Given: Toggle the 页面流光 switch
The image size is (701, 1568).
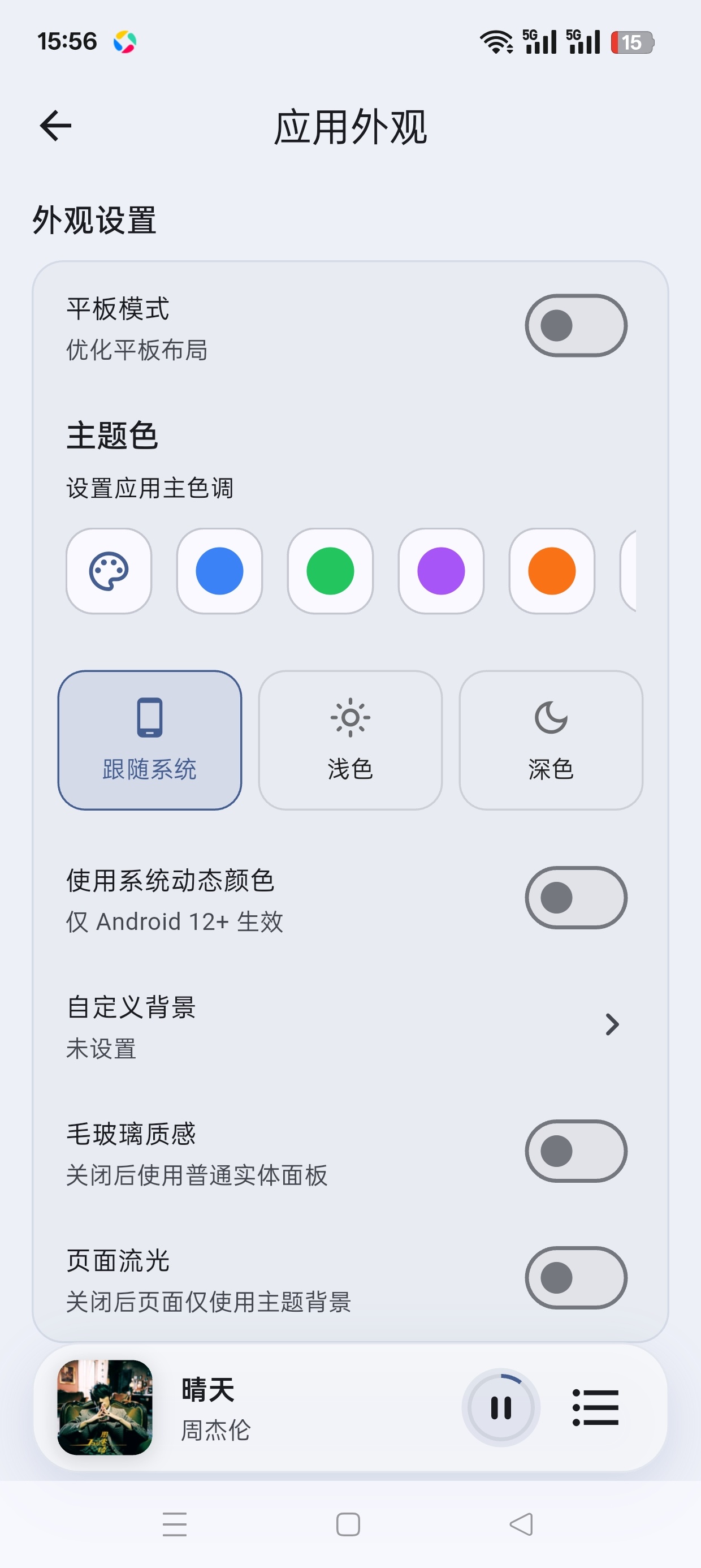Looking at the screenshot, I should pos(575,1278).
